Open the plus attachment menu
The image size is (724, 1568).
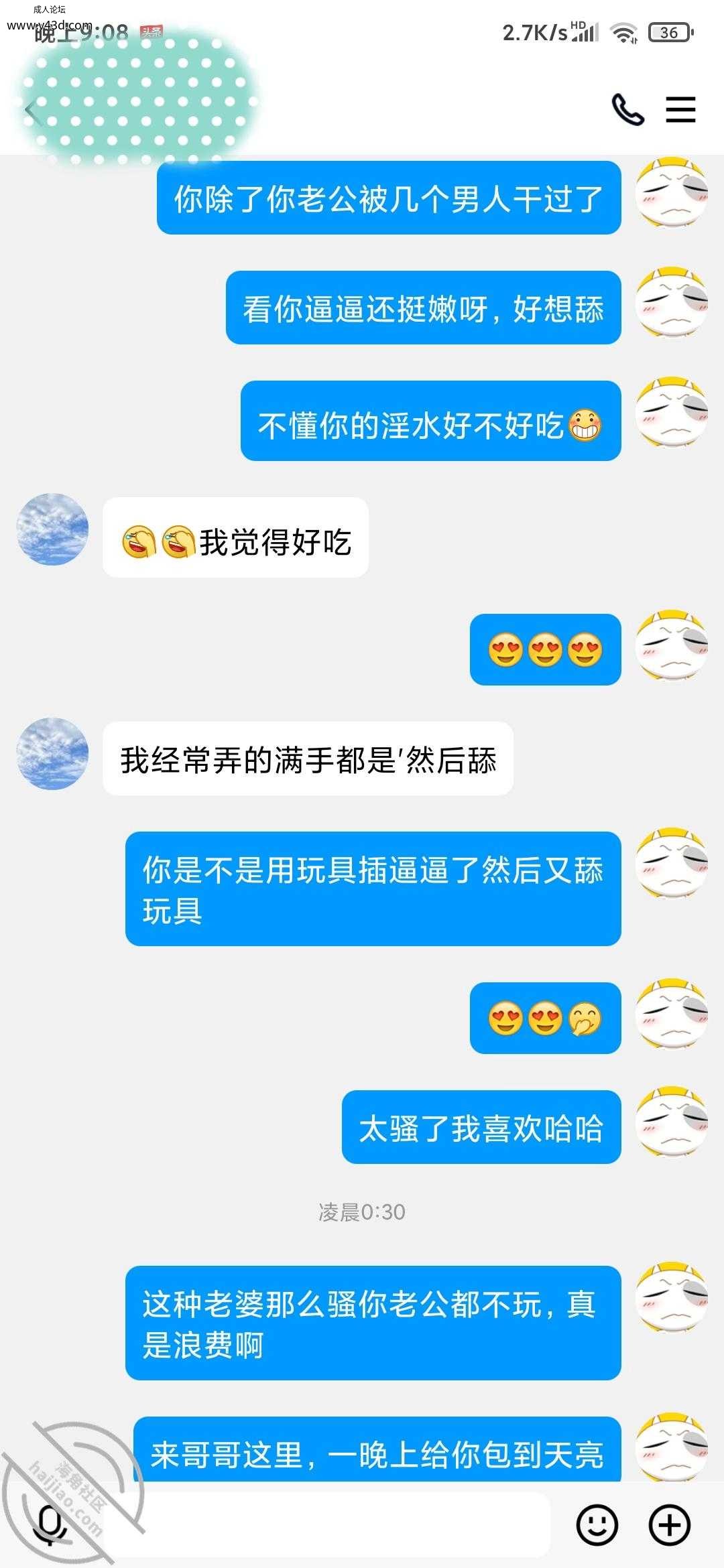[670, 1525]
